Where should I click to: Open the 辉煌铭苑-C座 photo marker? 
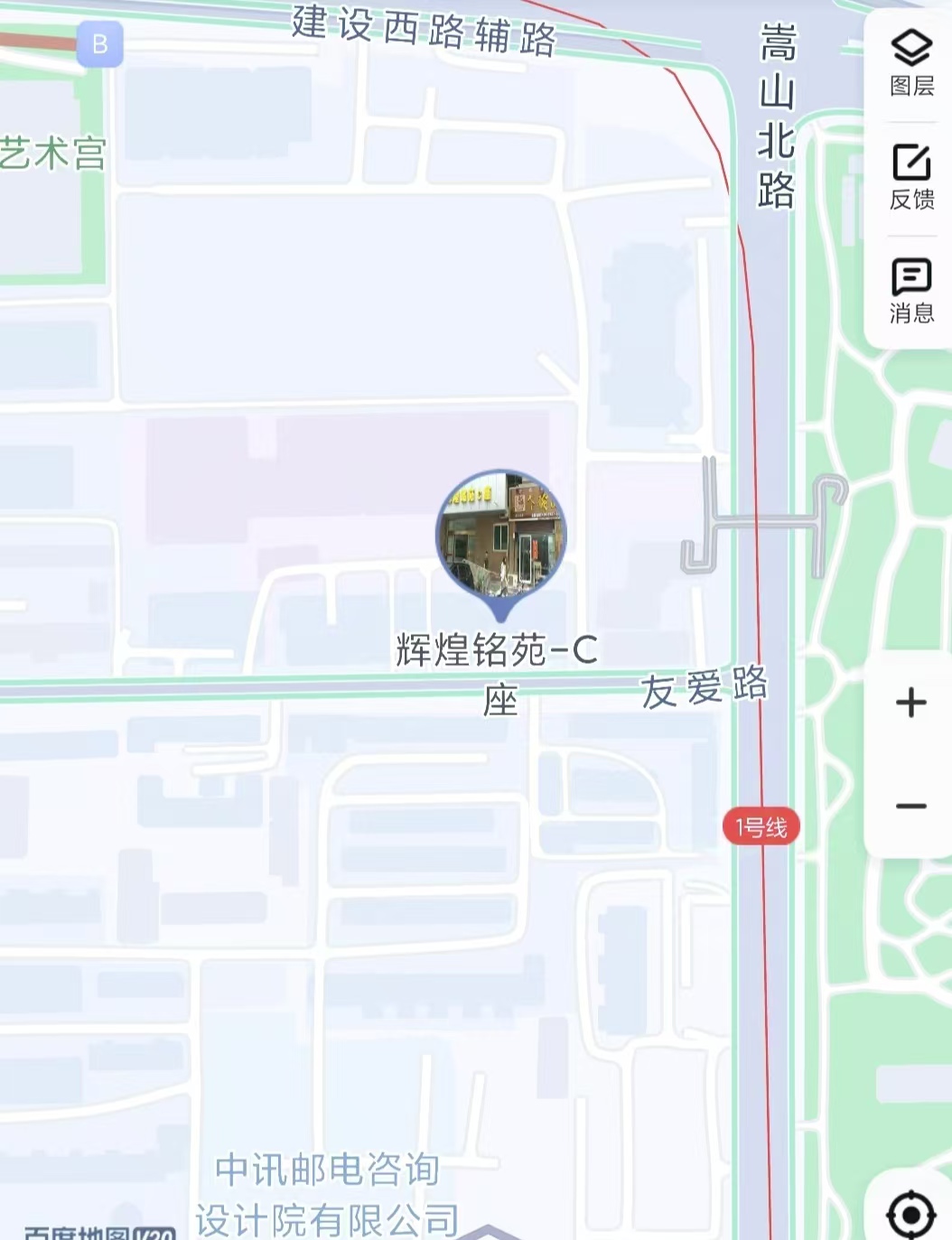(x=501, y=535)
